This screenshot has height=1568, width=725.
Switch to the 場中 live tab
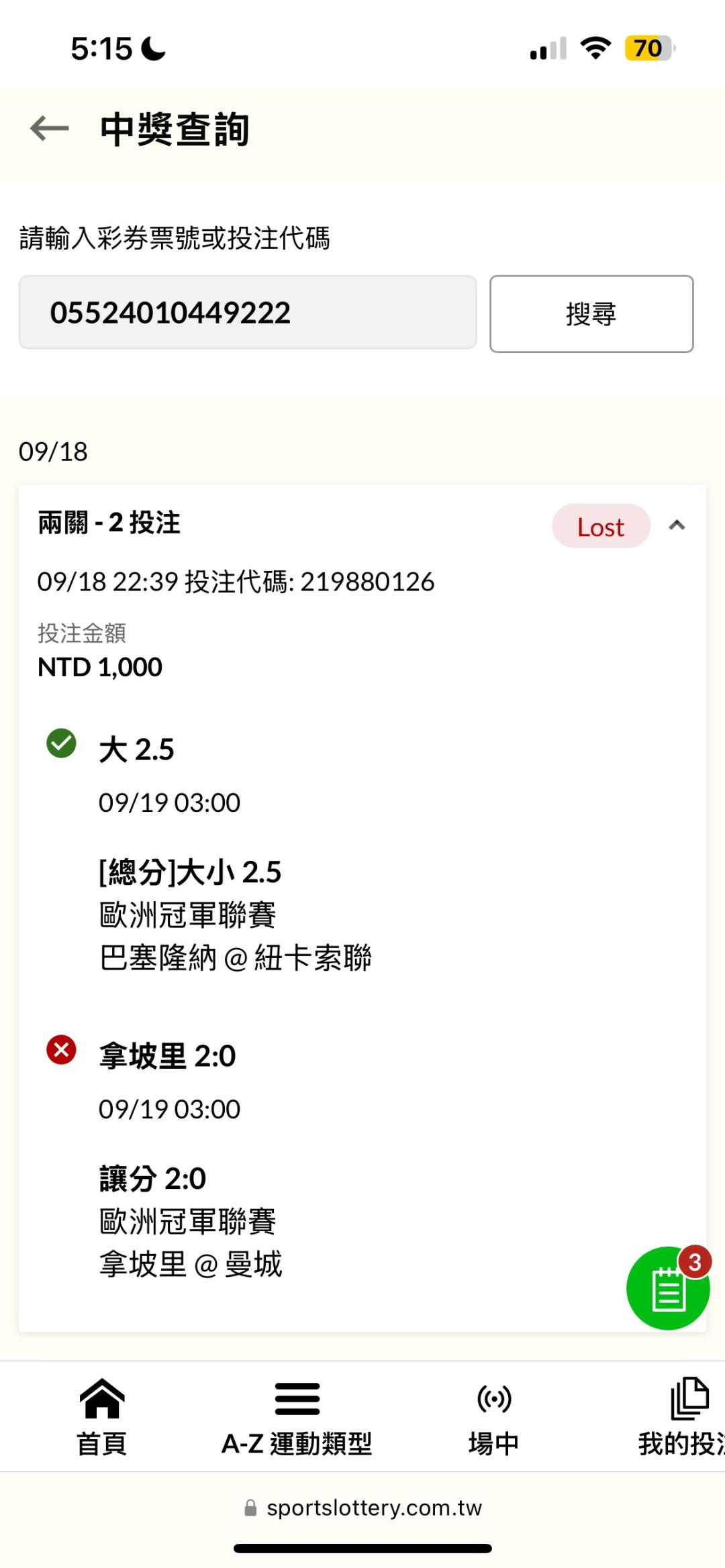pos(494,1417)
